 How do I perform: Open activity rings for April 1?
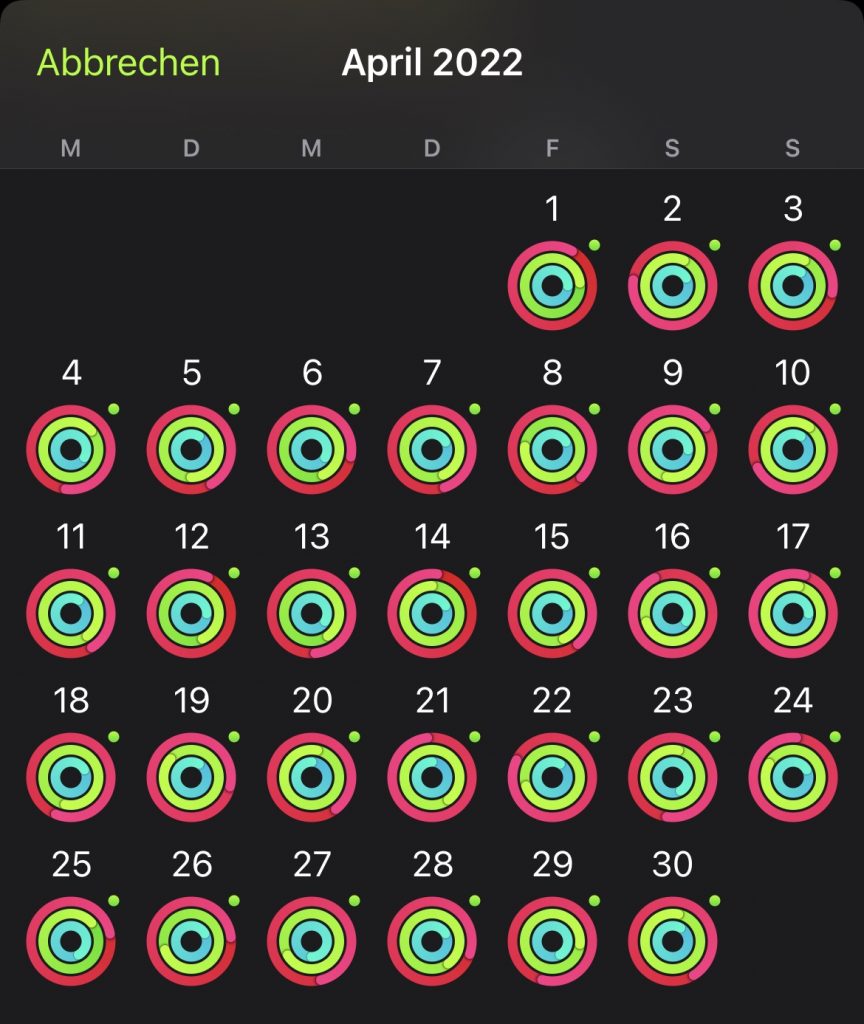click(x=552, y=286)
